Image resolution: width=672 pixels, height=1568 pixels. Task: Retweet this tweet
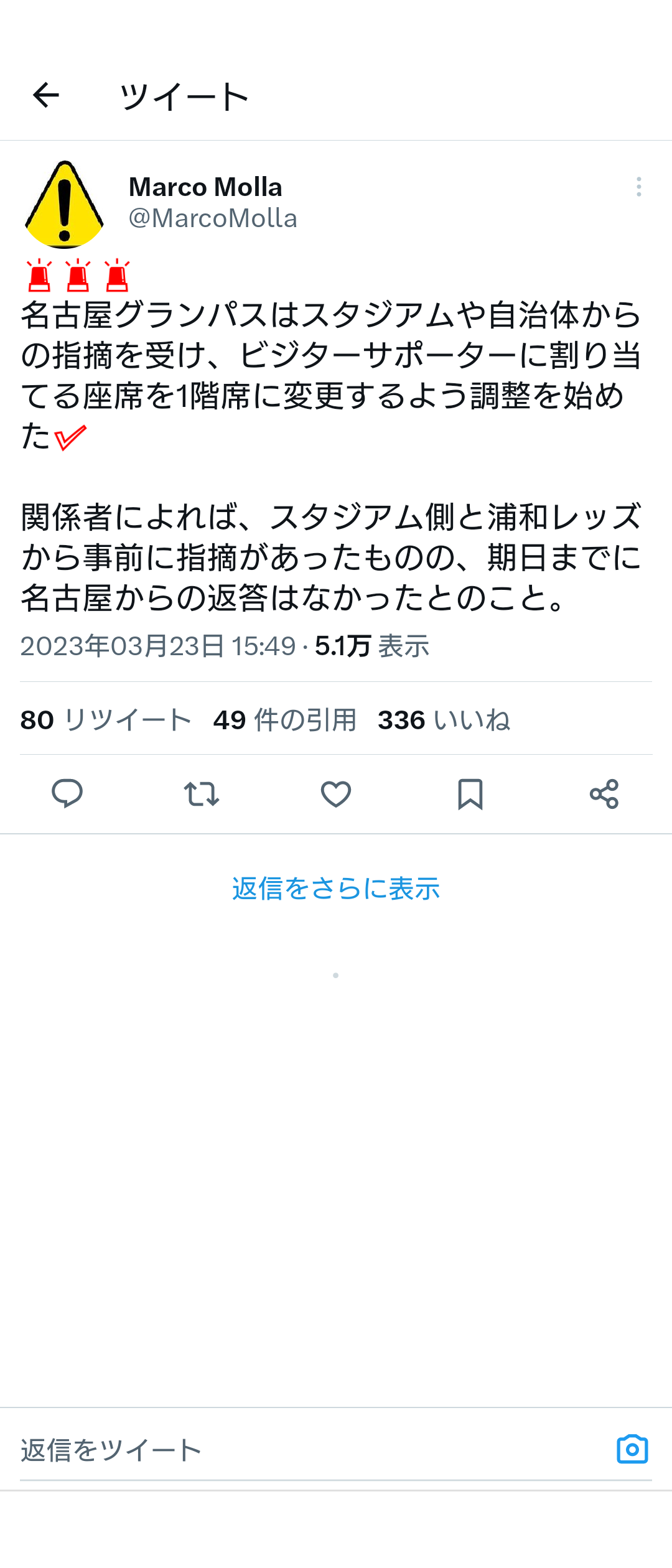coord(202,794)
